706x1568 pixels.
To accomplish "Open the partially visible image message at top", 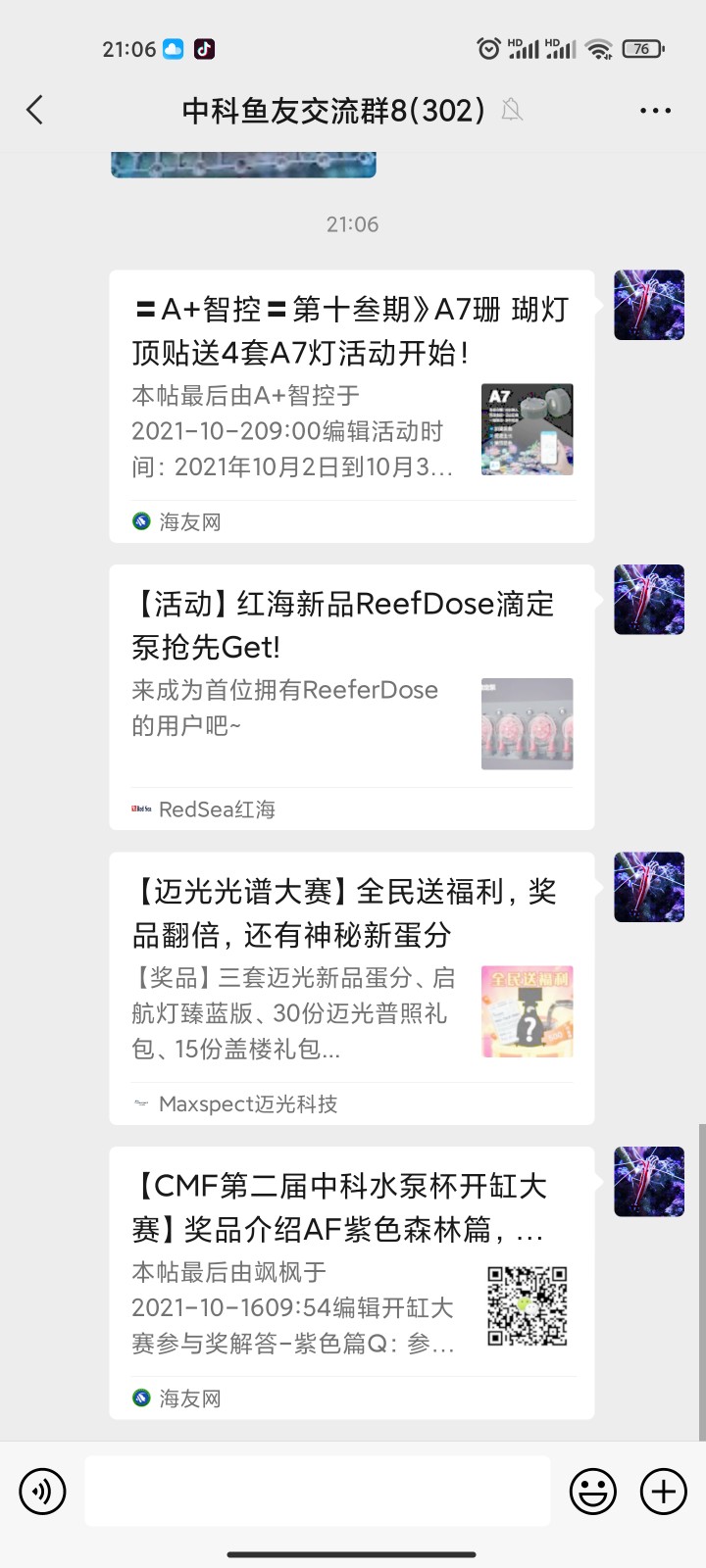I will [x=243, y=165].
